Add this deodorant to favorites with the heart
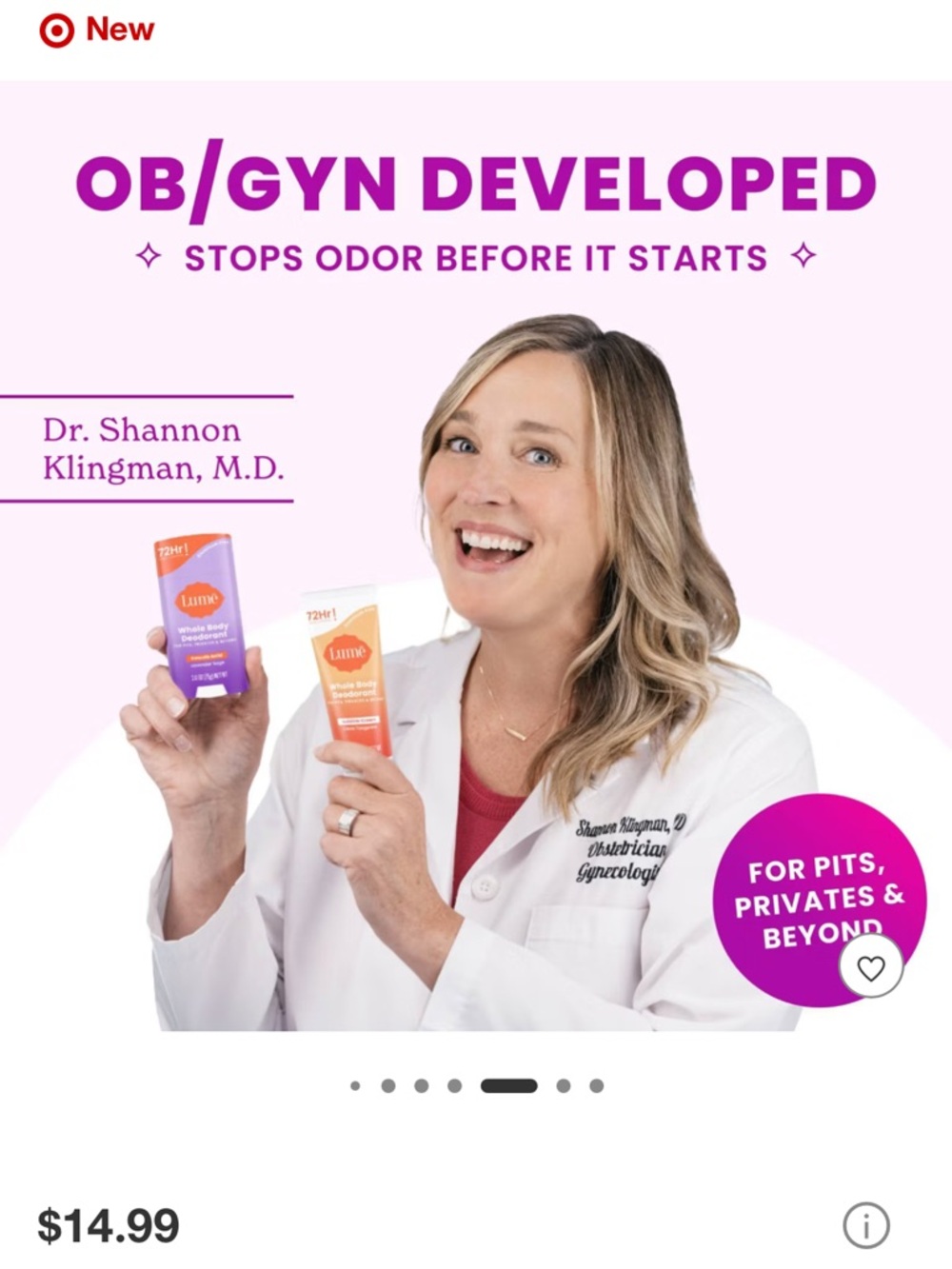952x1269 pixels. tap(870, 967)
